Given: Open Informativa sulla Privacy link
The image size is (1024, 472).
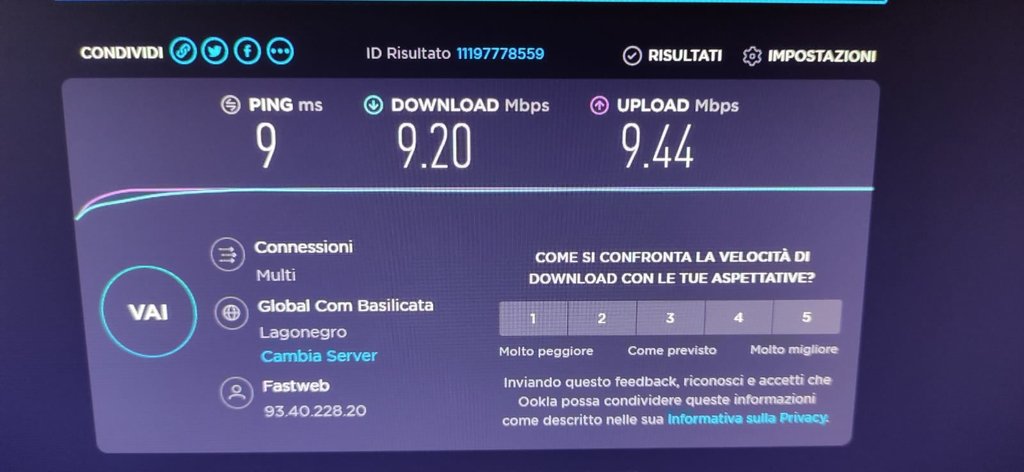Looking at the screenshot, I should (748, 419).
